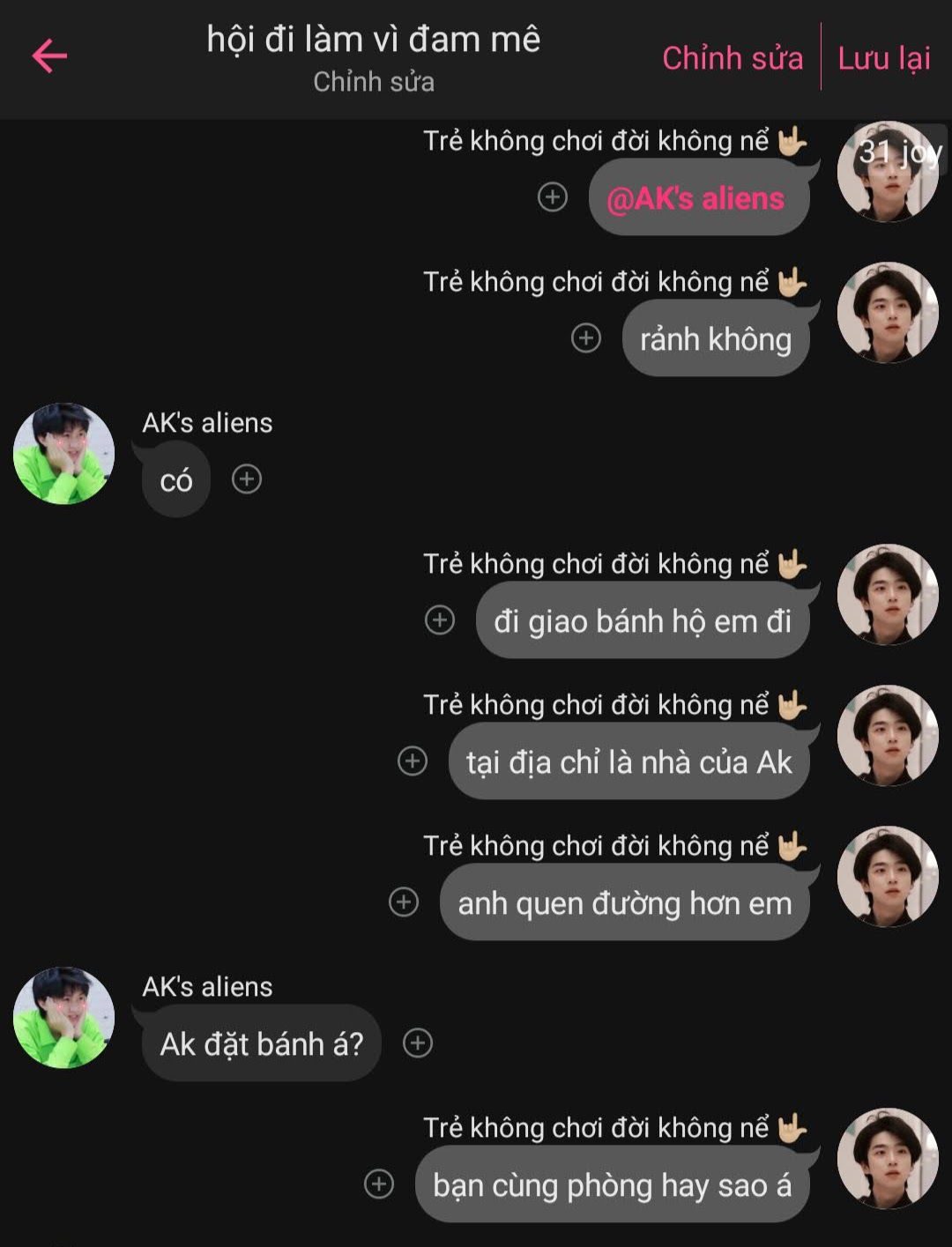The image size is (952, 1247).
Task: Tap plus beside "anh quen đường hơn em"
Action: point(404,902)
